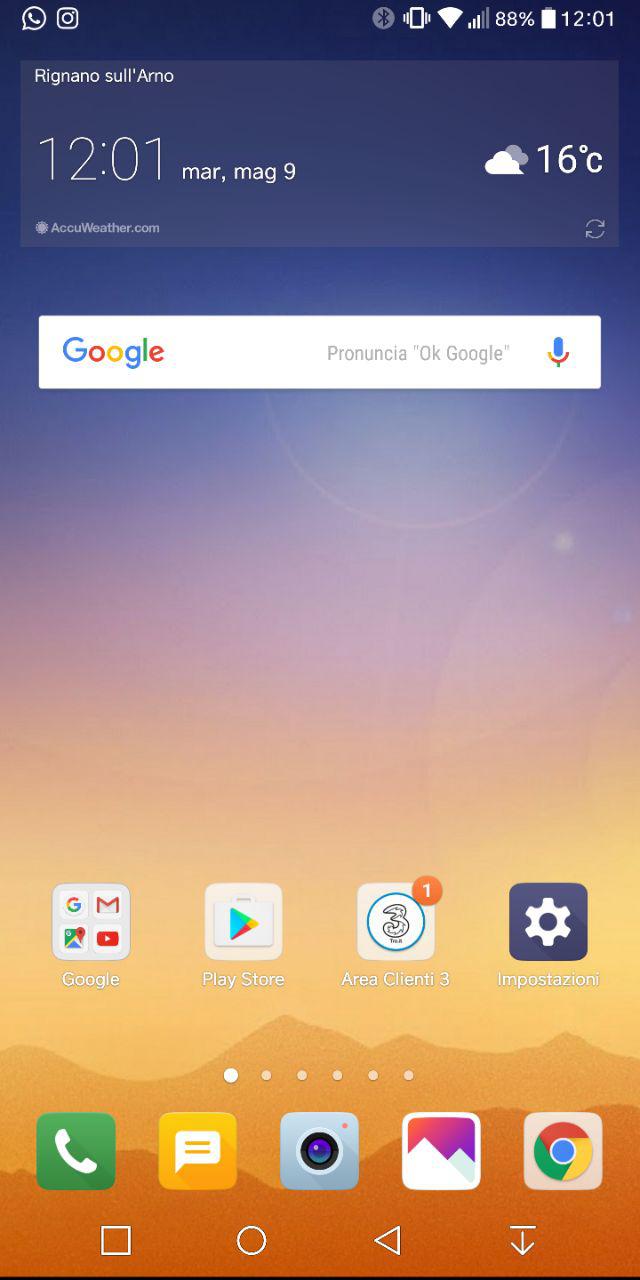Pull down notifications with arrow button
The width and height of the screenshot is (640, 1280).
[x=523, y=1240]
